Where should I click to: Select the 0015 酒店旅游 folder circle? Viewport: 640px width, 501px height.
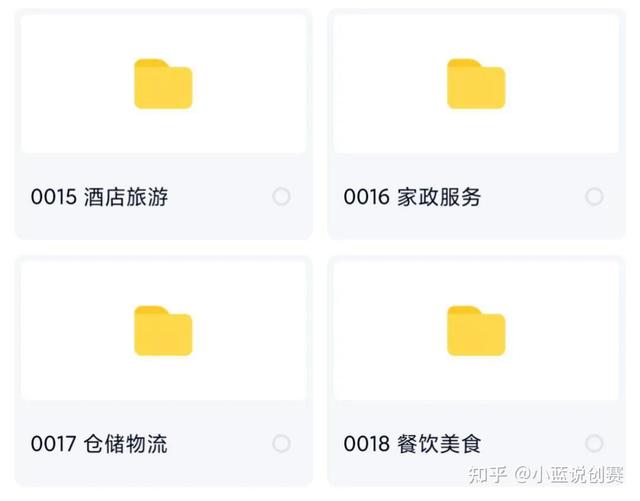coord(281,197)
